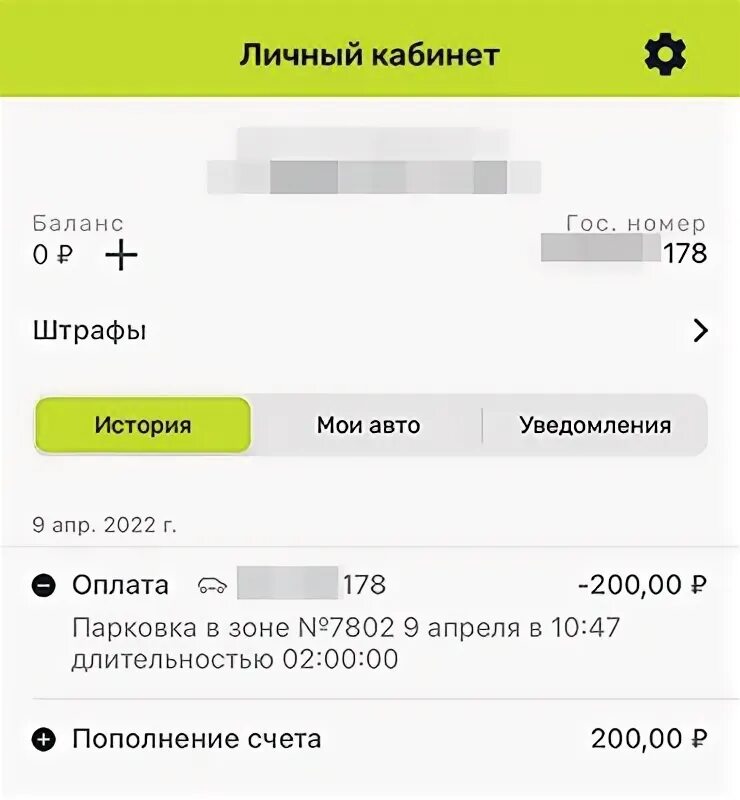Open settings via the gear icon
This screenshot has width=740, height=800.
pyautogui.click(x=665, y=54)
